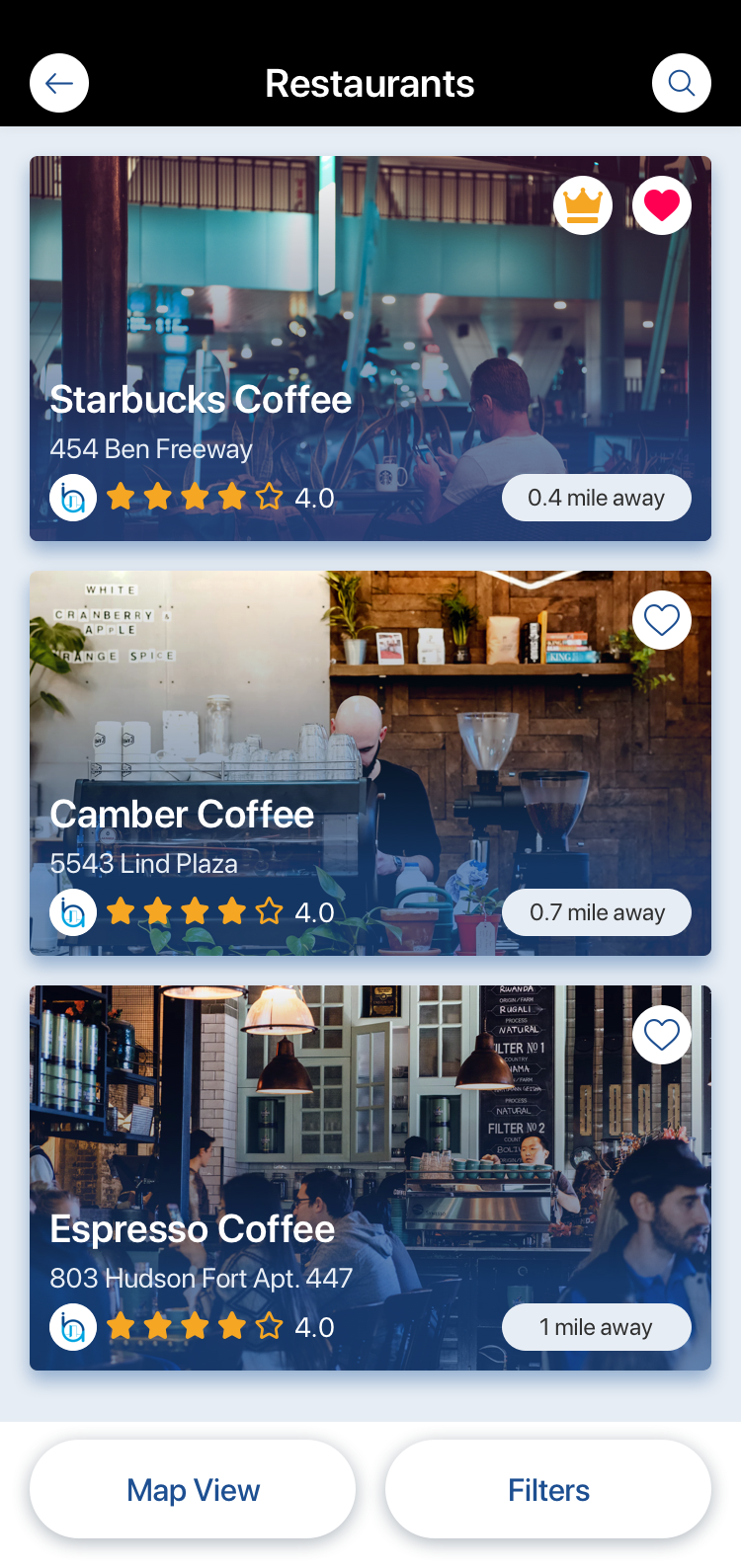View Camber Coffee details
The image size is (741, 1568).
[x=370, y=763]
